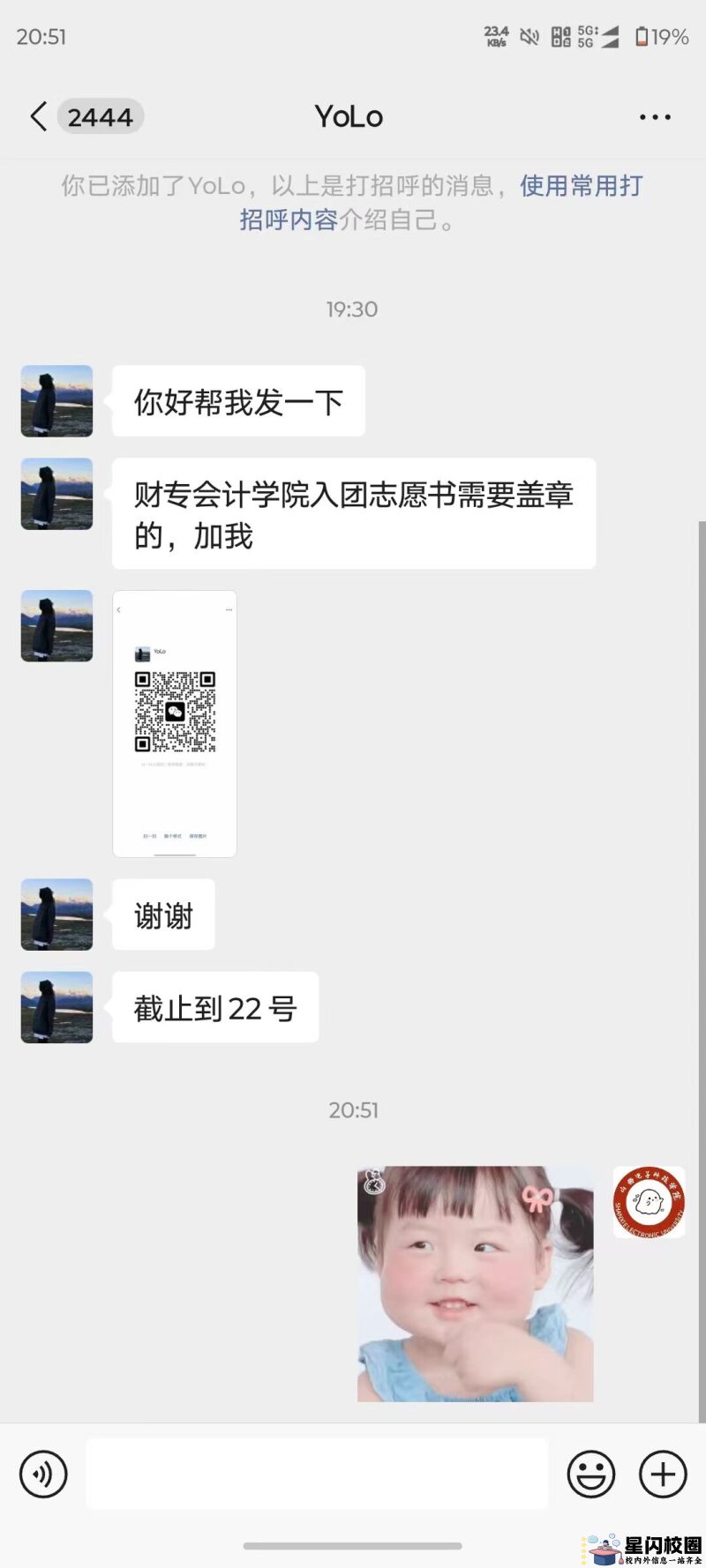View YoLo's profile from the 你好帮我发一下 avatar
This screenshot has width=706, height=1568.
tap(56, 401)
